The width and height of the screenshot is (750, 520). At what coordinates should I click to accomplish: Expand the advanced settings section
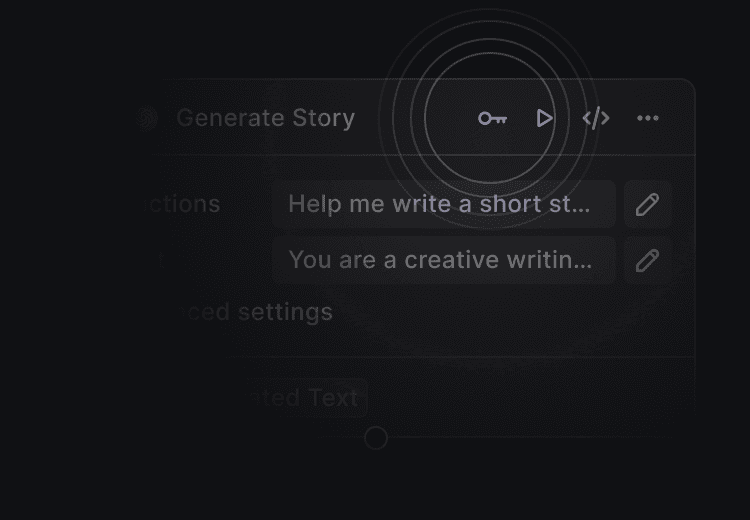[249, 312]
